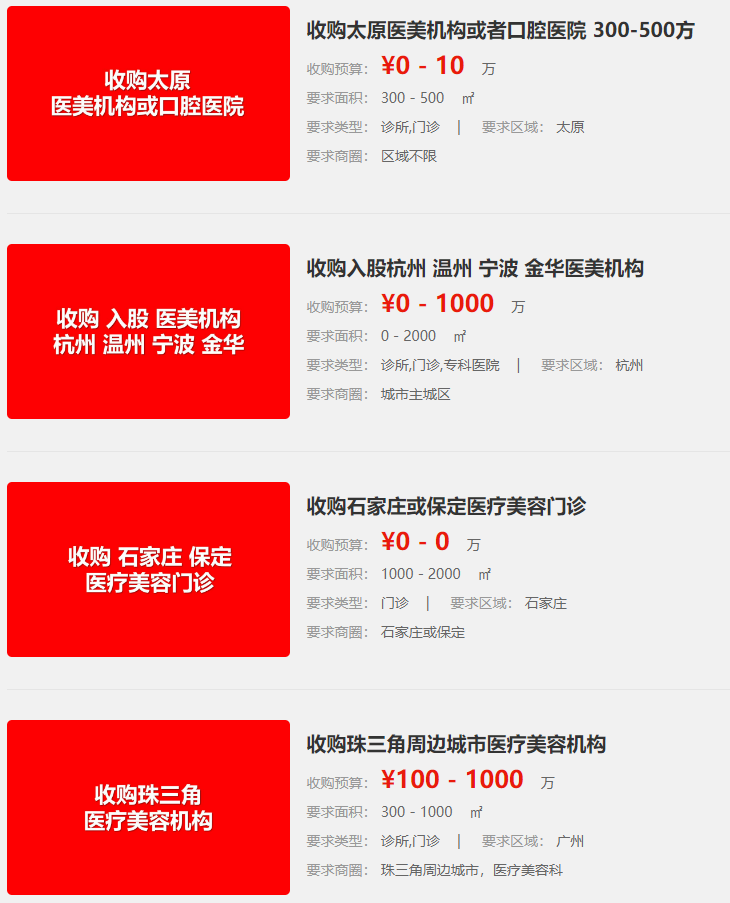
Task: Open the Hangzhou Wenzhou Ningbo Jinhua acquisition listing
Action: 475,268
